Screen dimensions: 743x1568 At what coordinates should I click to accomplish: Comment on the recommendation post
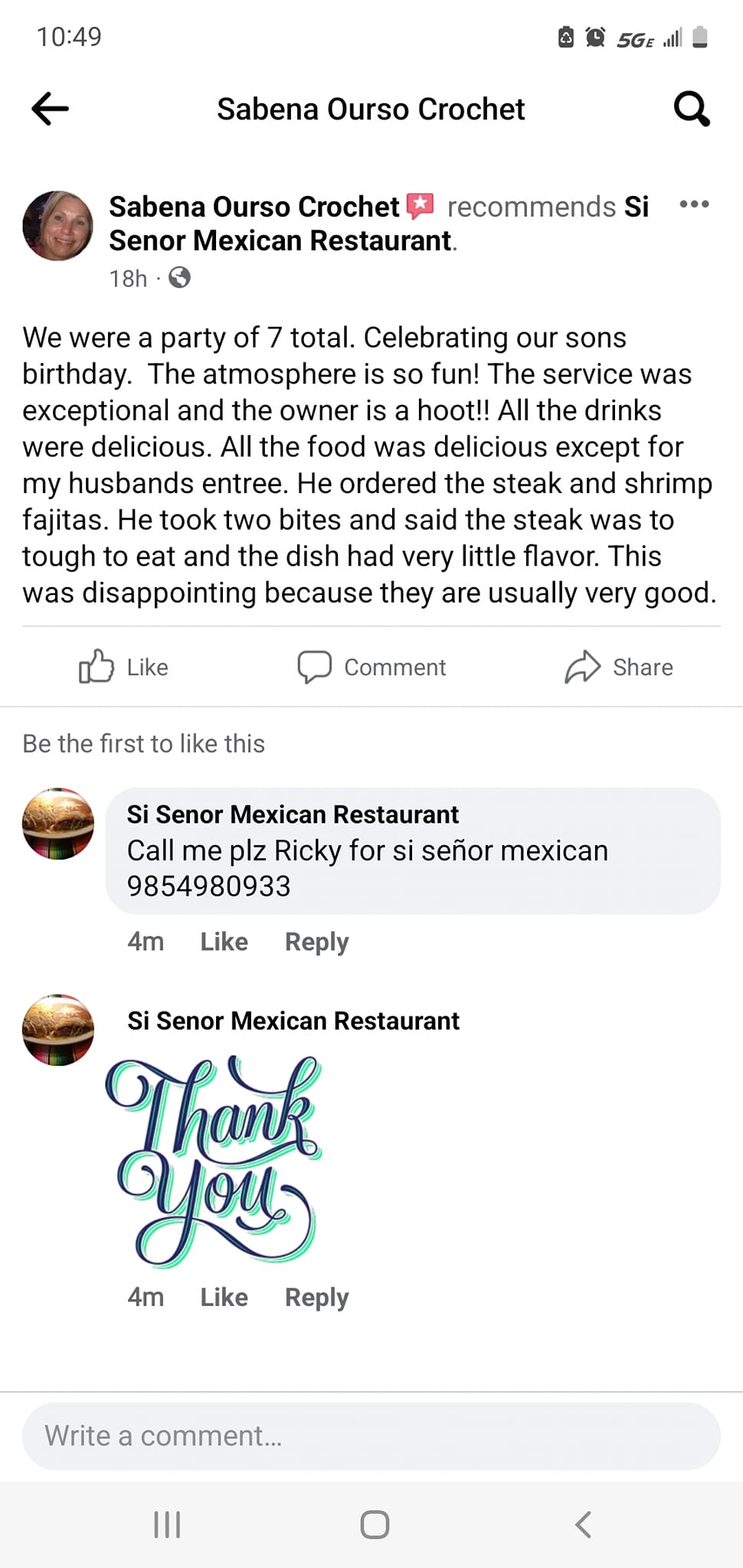click(372, 667)
